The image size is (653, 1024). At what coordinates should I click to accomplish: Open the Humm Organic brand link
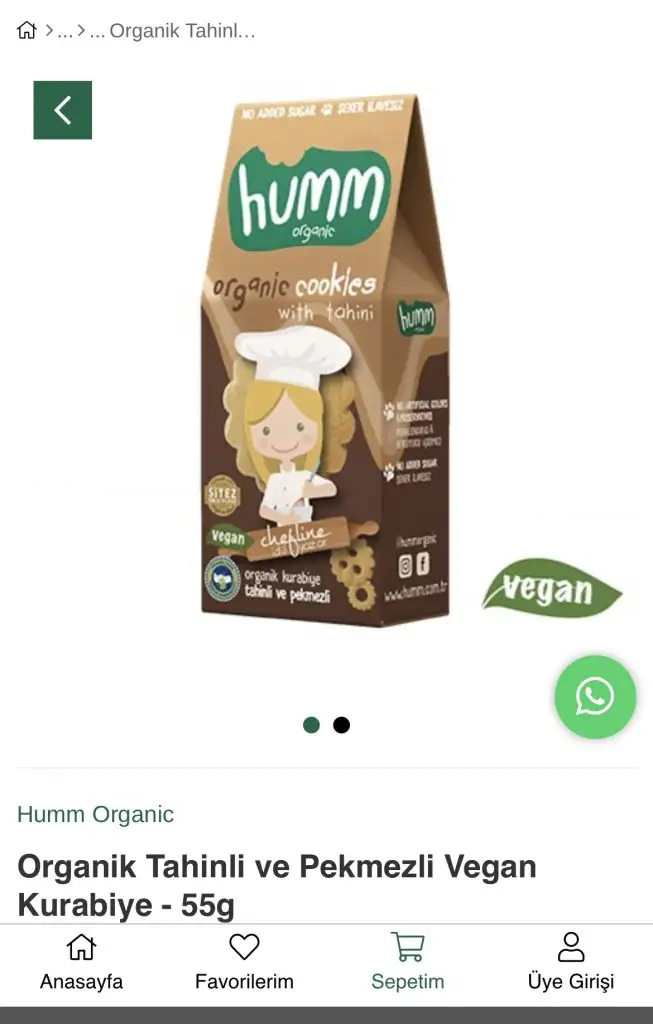[x=95, y=814]
